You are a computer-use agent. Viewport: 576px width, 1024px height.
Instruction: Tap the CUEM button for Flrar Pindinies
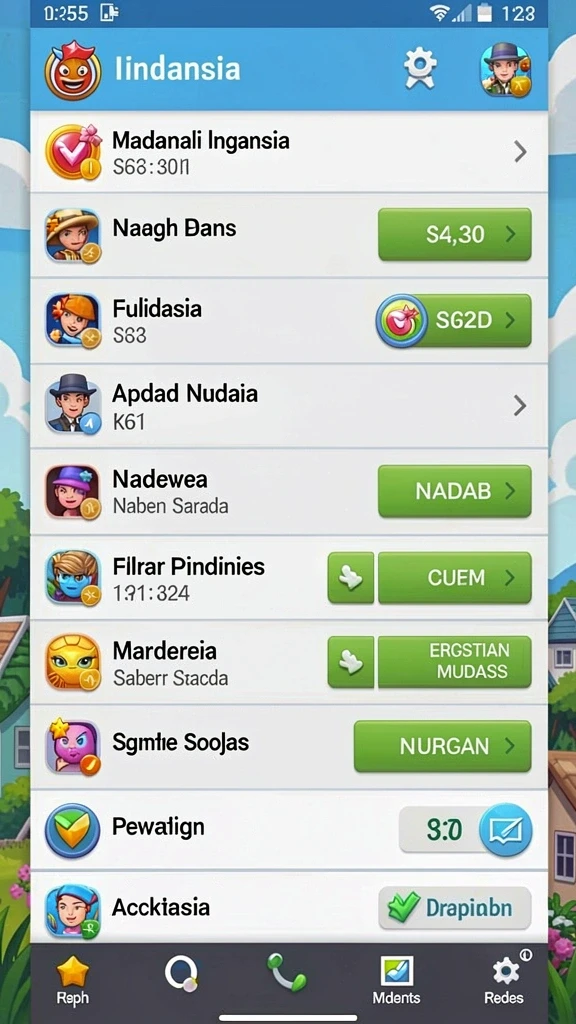[455, 577]
